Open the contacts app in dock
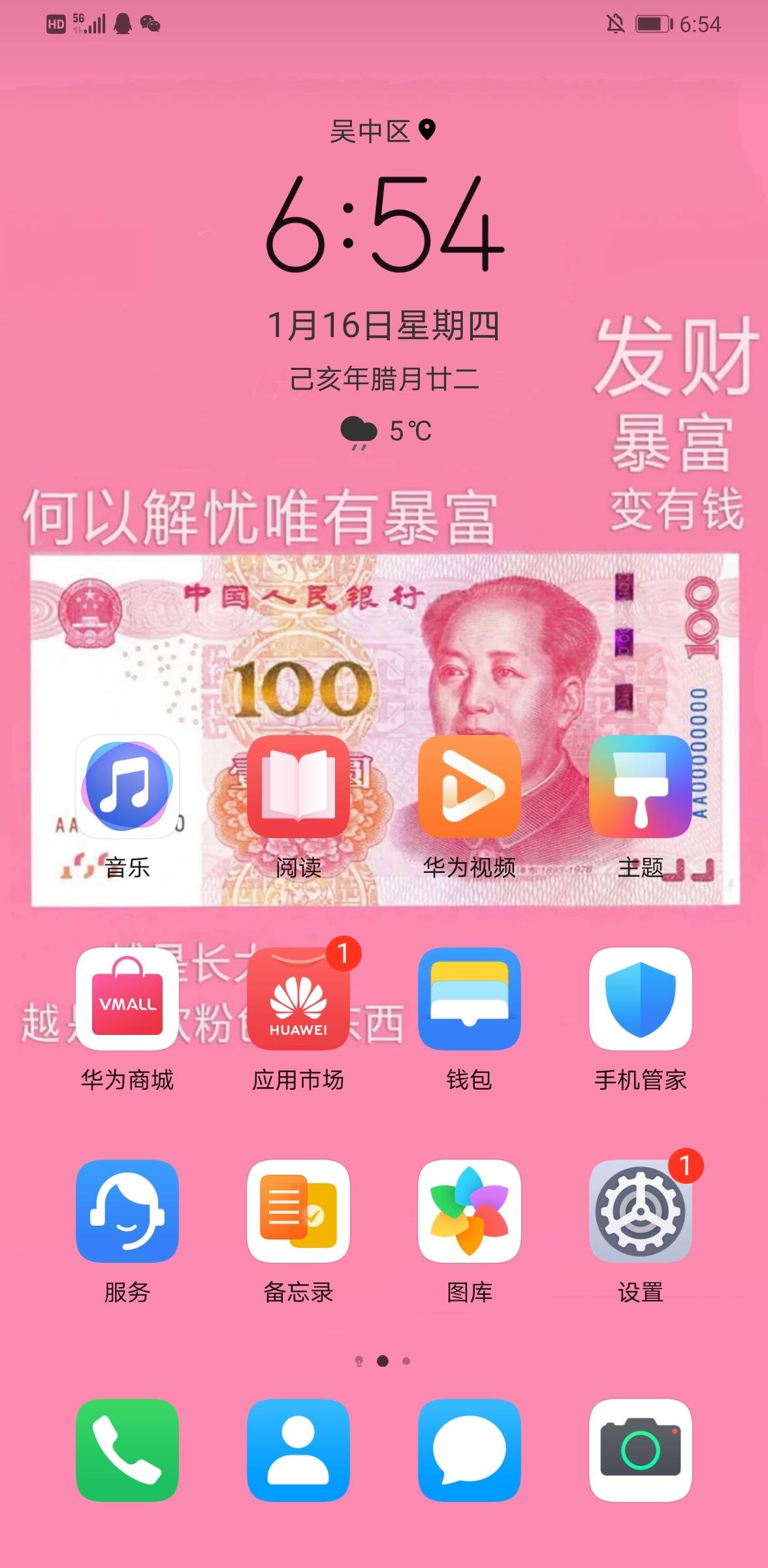 click(x=298, y=1450)
